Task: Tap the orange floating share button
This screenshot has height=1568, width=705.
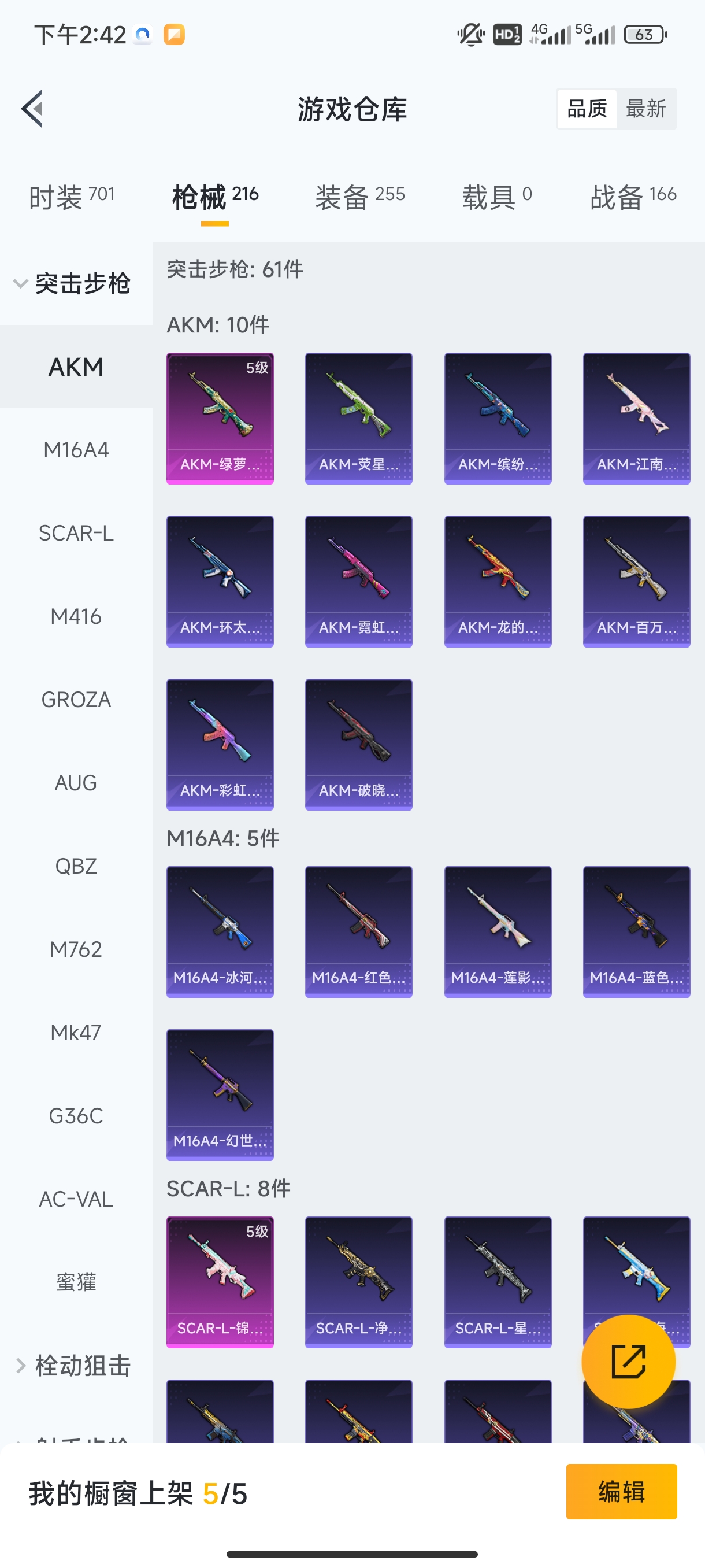Action: pos(628,1362)
